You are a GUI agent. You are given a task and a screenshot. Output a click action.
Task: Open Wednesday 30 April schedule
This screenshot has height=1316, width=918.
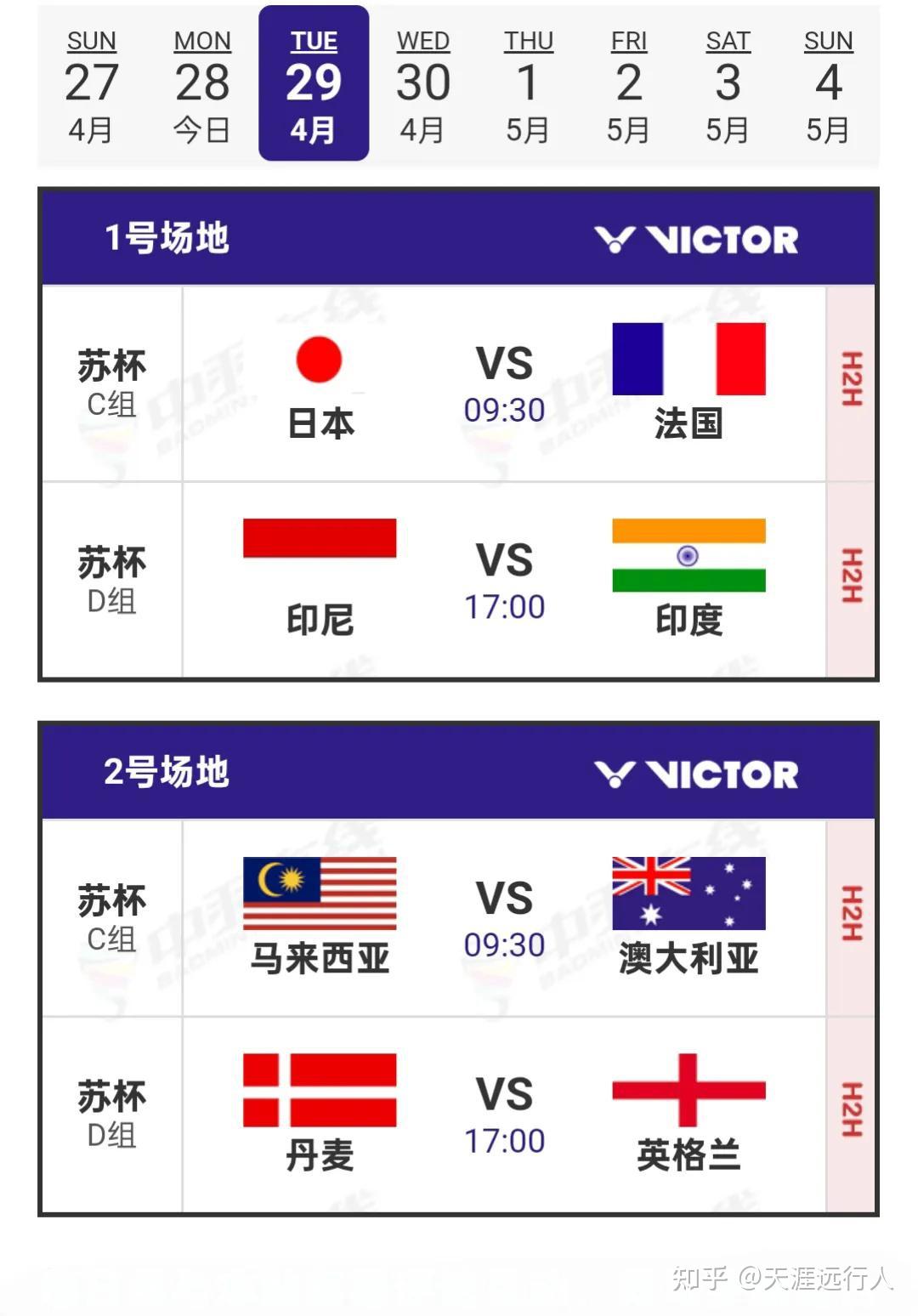[422, 85]
